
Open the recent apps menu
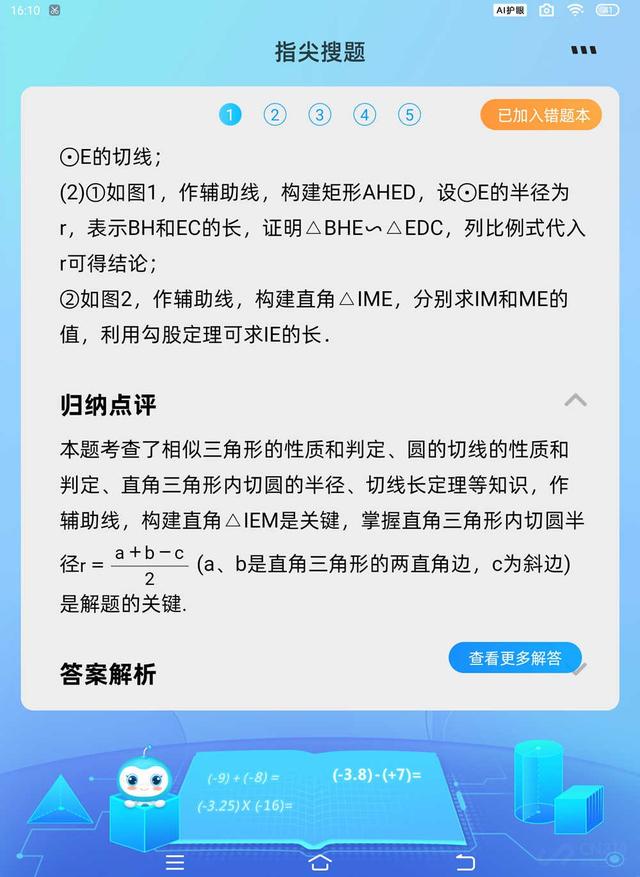click(175, 861)
